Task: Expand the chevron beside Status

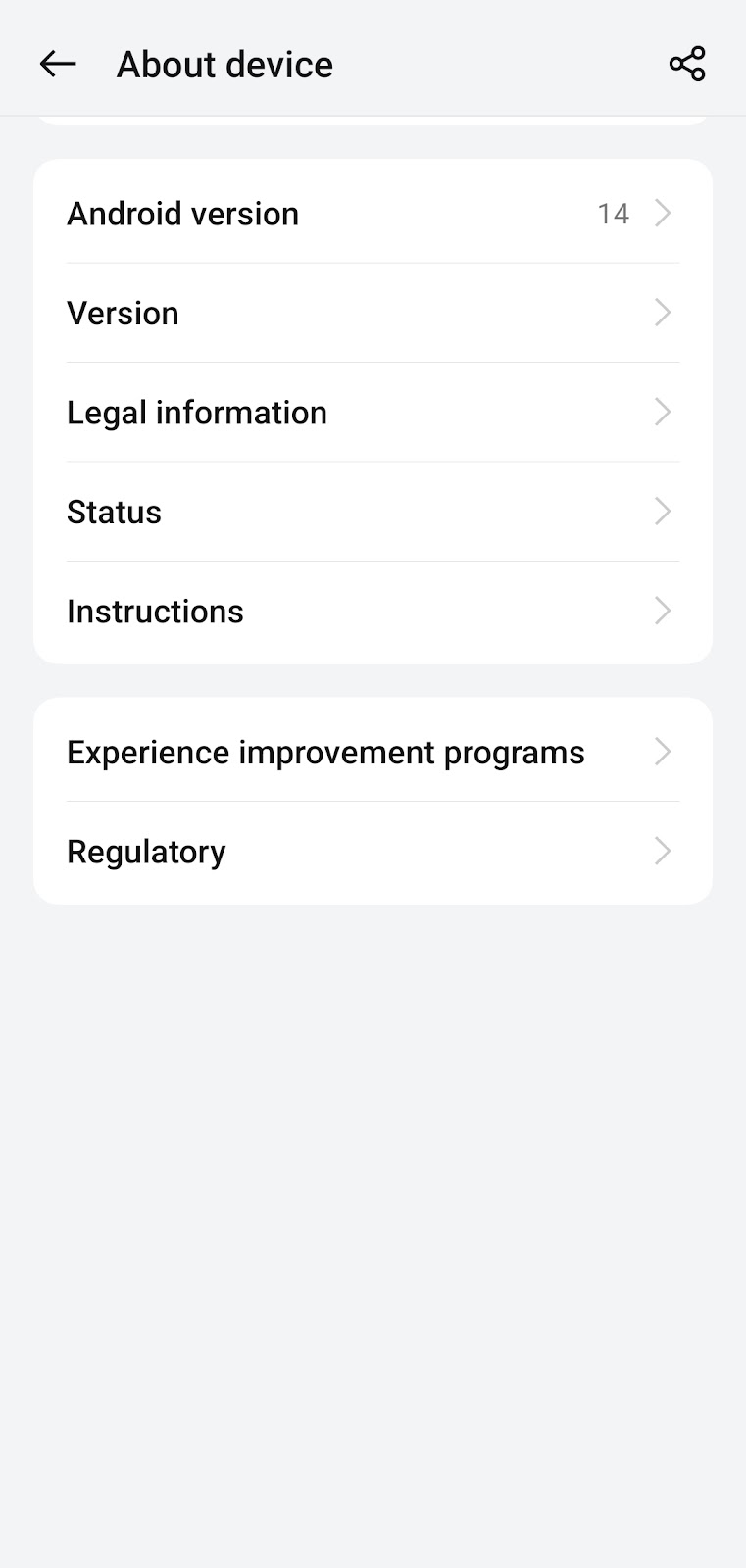Action: 663,512
